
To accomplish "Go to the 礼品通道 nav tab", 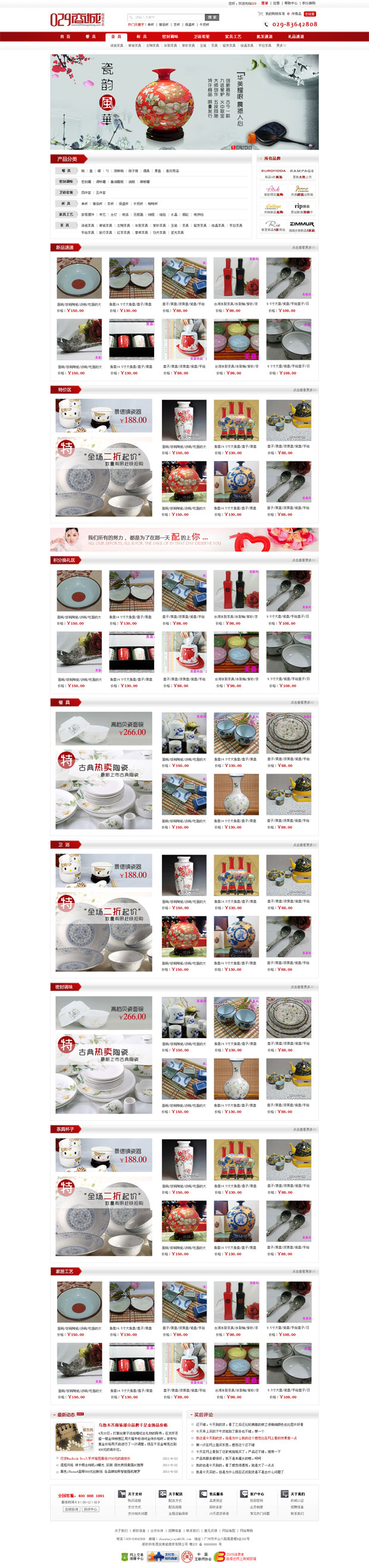I will coord(296,36).
